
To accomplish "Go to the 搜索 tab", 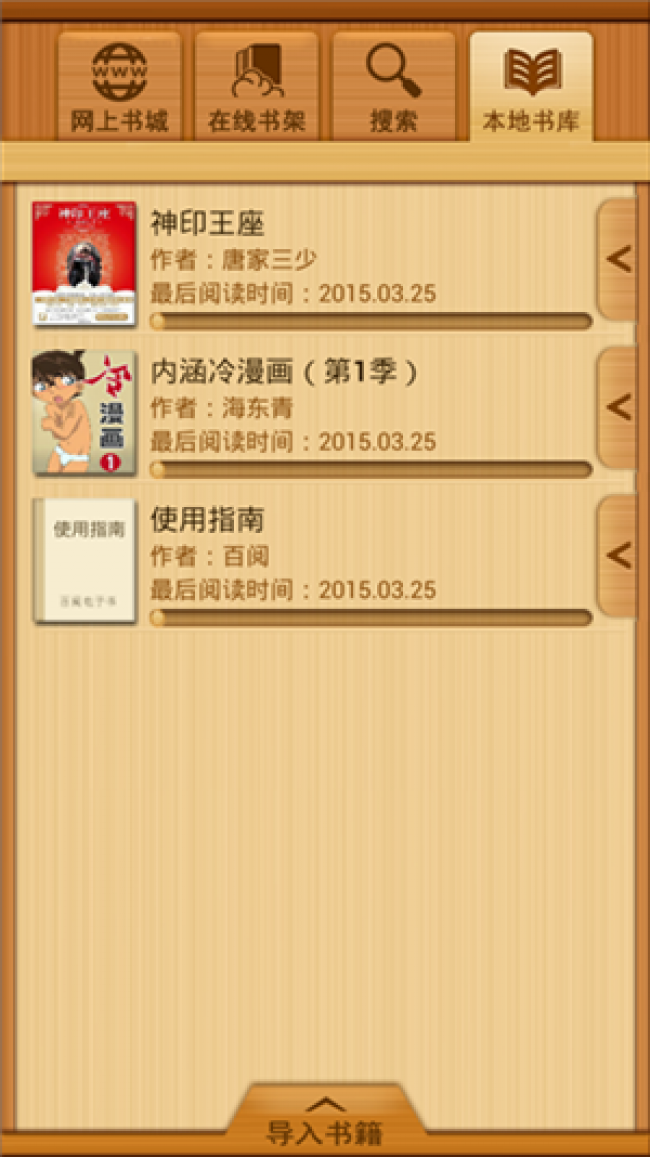I will click(x=394, y=87).
